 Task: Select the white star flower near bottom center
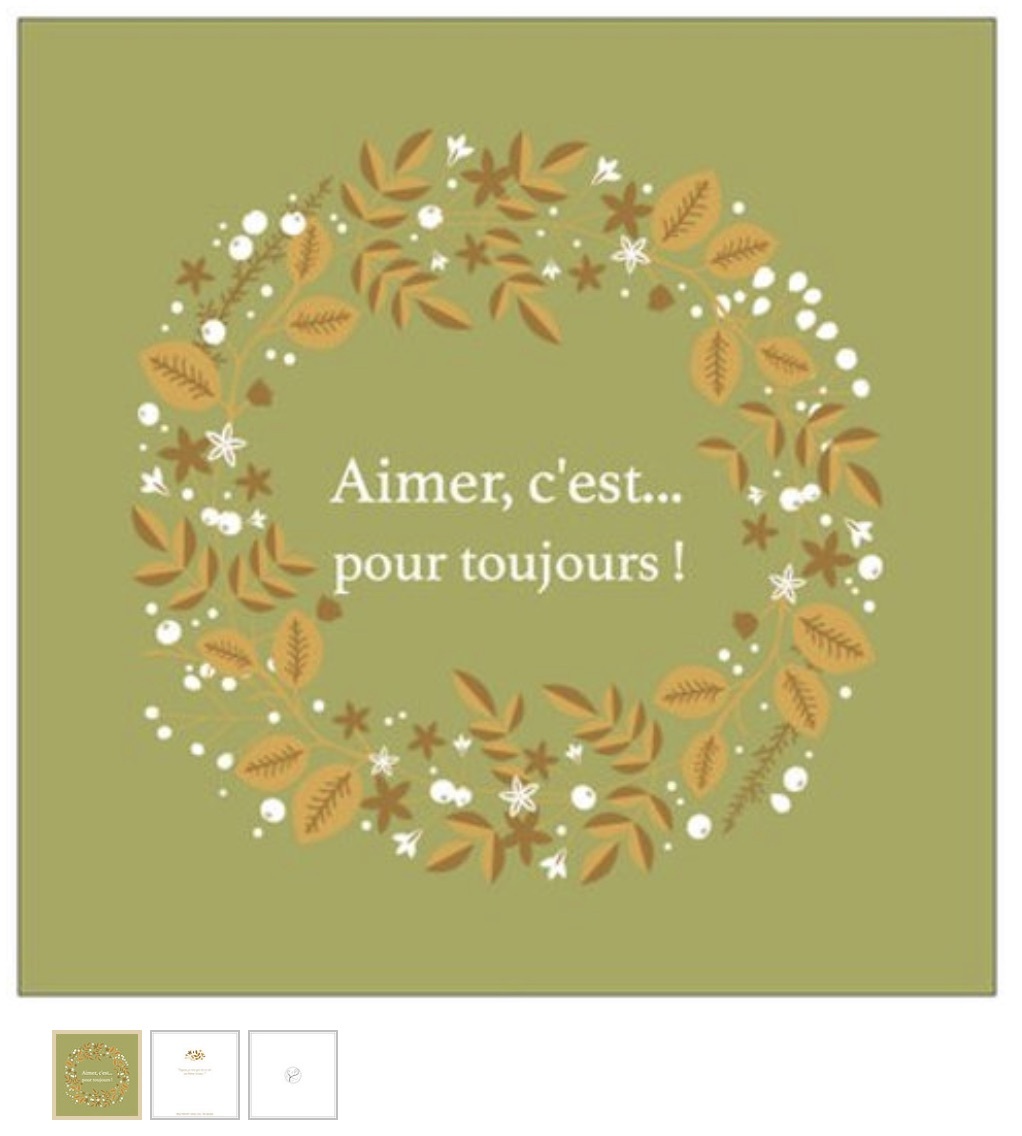pyautogui.click(x=520, y=795)
